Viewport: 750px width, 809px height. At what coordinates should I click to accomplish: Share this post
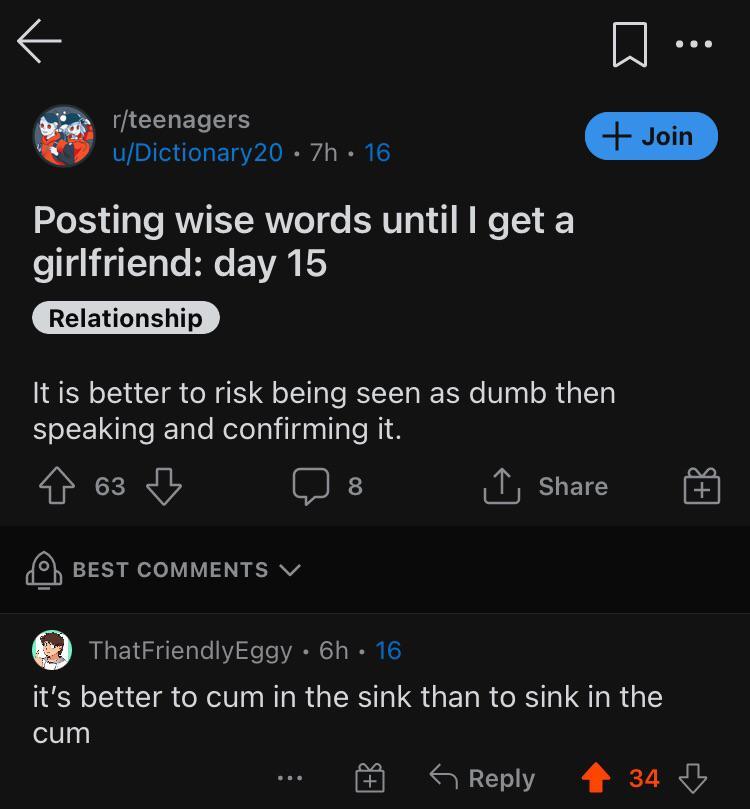[546, 486]
